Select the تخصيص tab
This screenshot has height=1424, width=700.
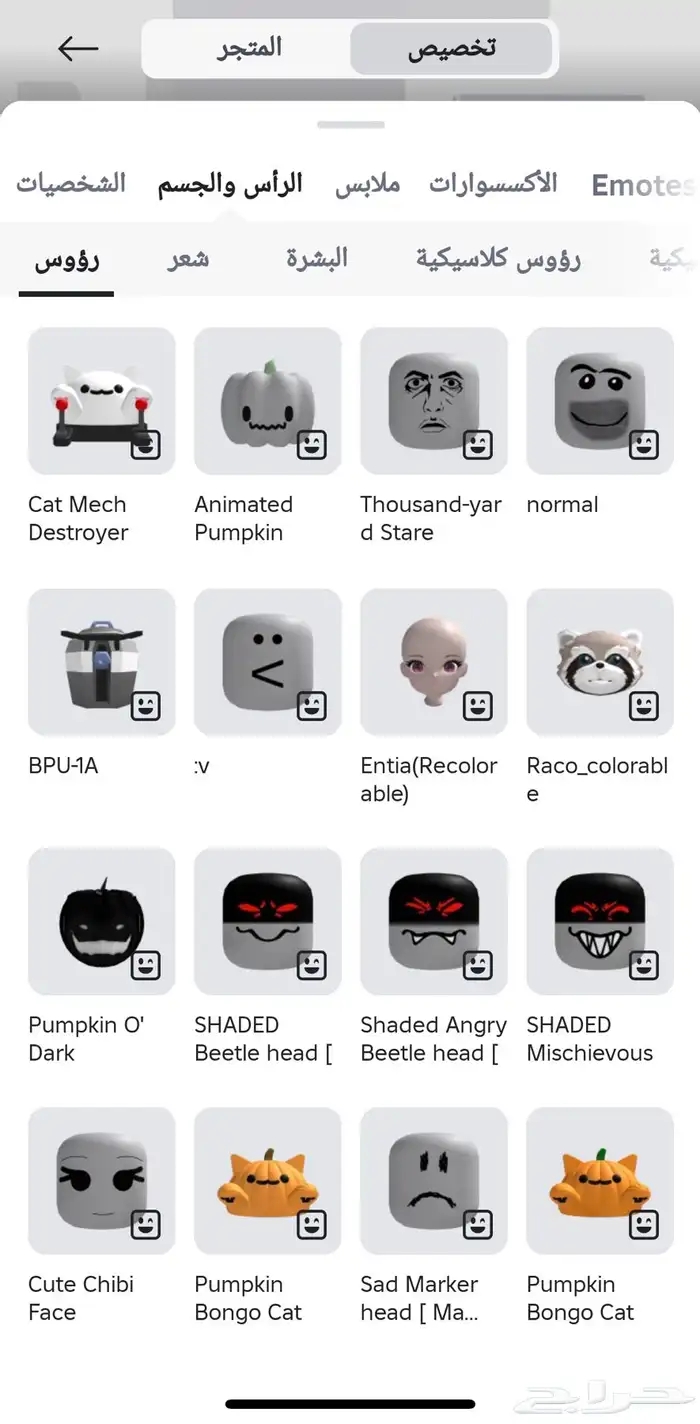click(x=451, y=49)
